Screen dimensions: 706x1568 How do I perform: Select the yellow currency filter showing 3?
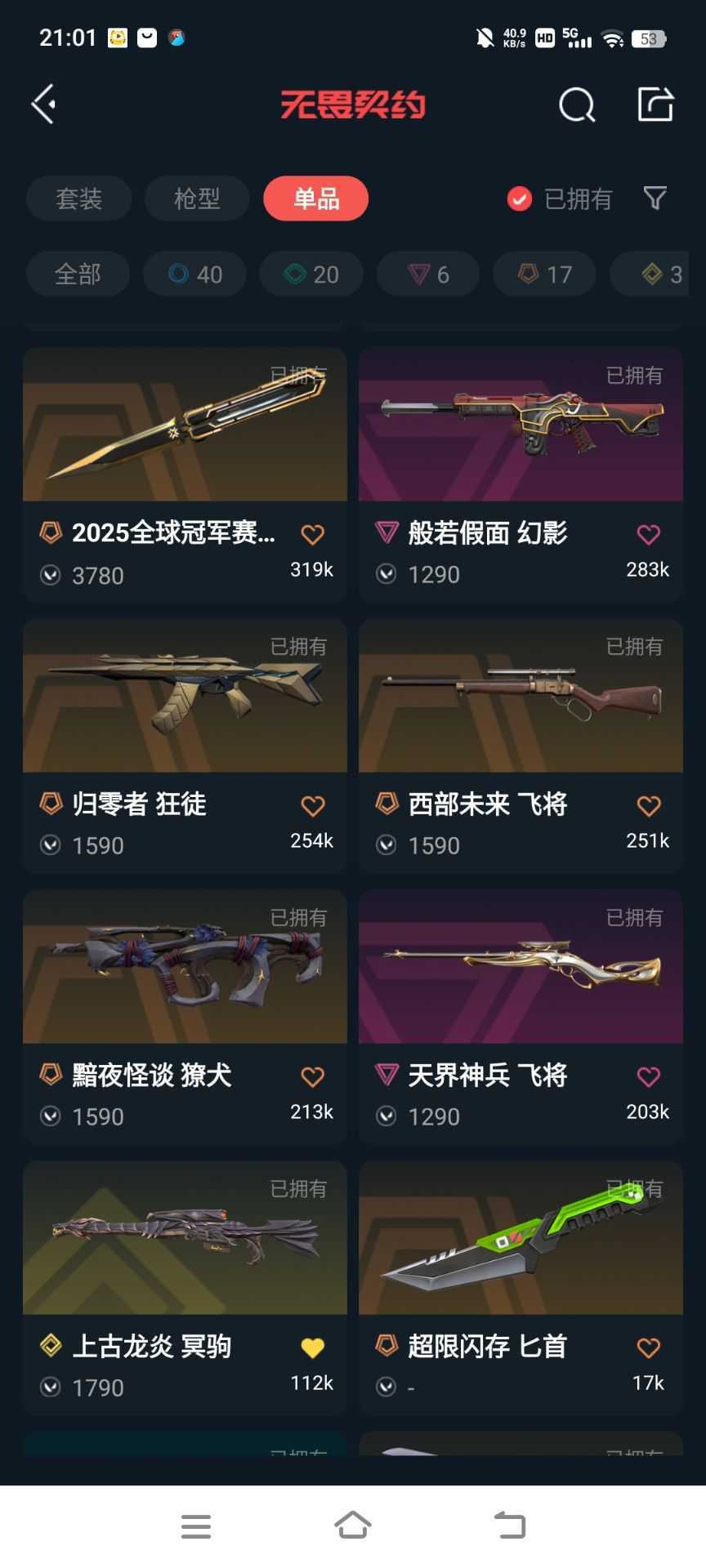click(658, 274)
